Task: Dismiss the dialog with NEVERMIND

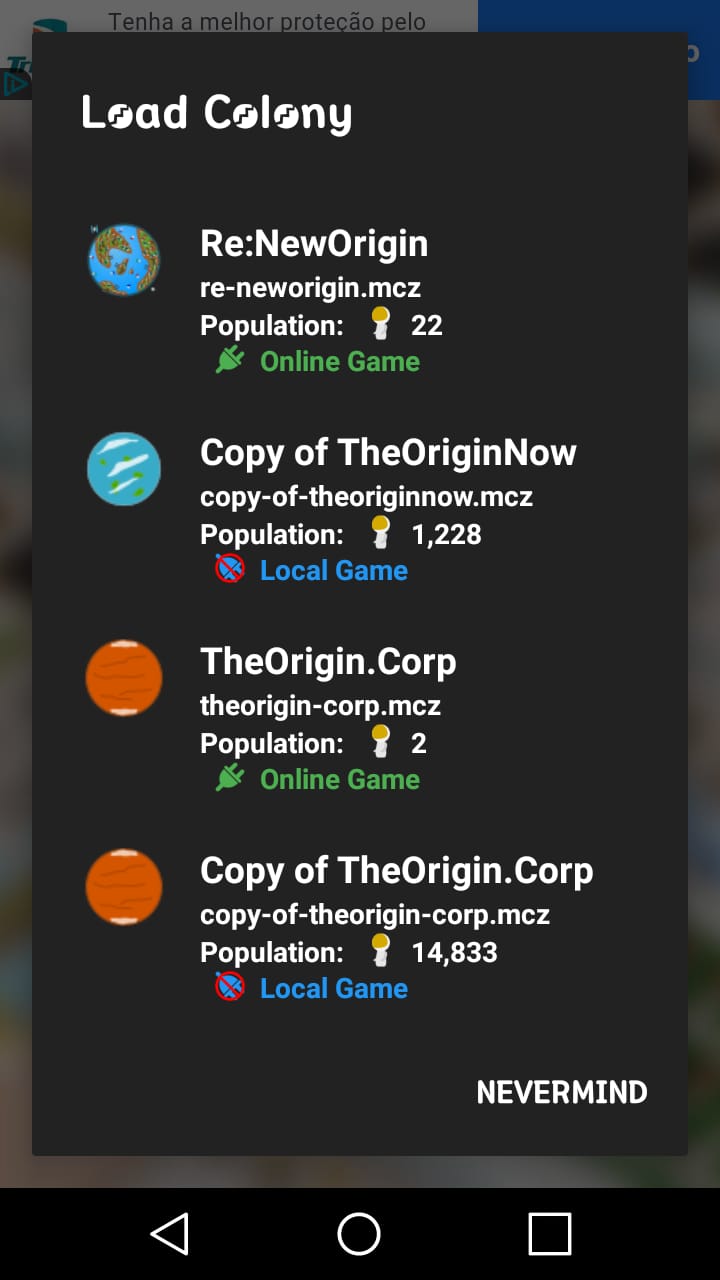Action: (x=562, y=1092)
